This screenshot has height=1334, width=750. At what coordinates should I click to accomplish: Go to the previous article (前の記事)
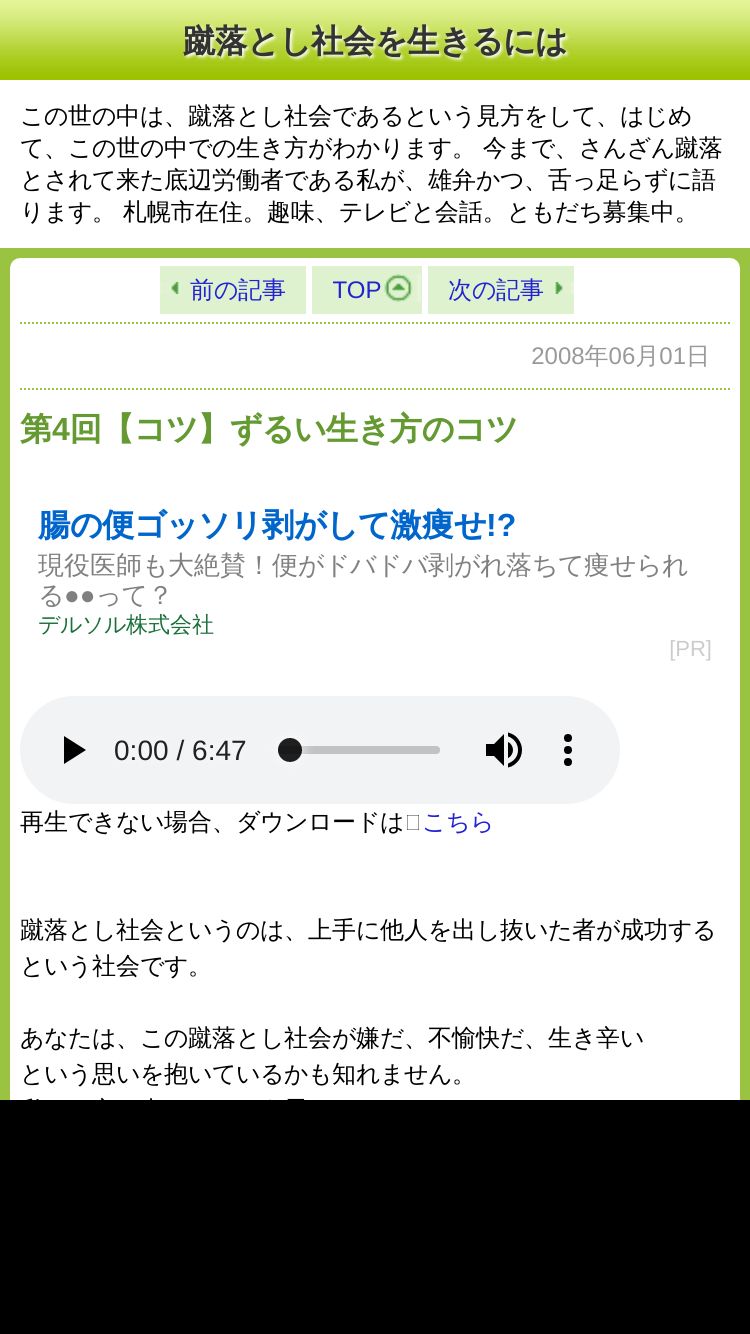pyautogui.click(x=233, y=290)
